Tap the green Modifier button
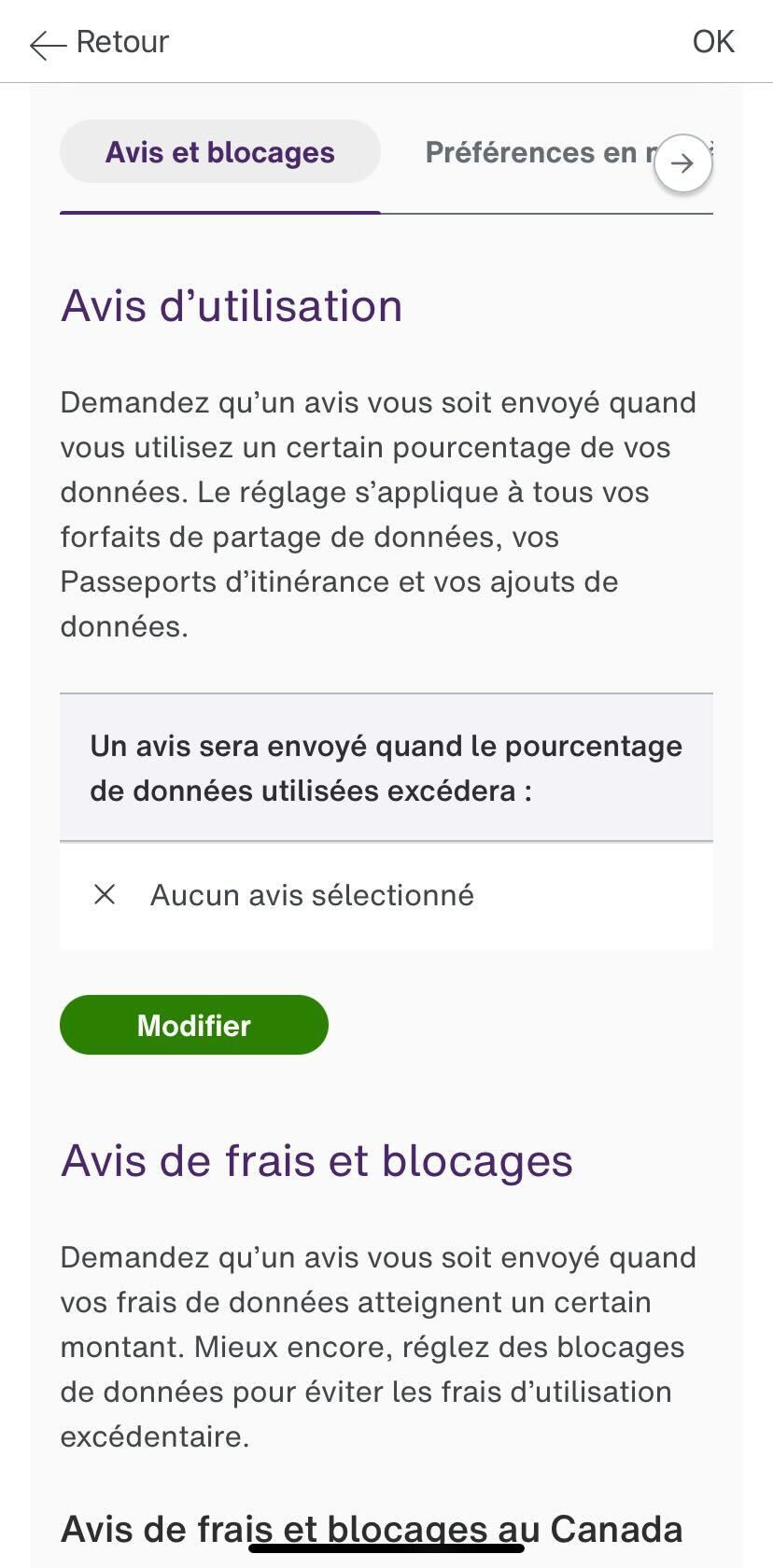 pyautogui.click(x=194, y=1025)
